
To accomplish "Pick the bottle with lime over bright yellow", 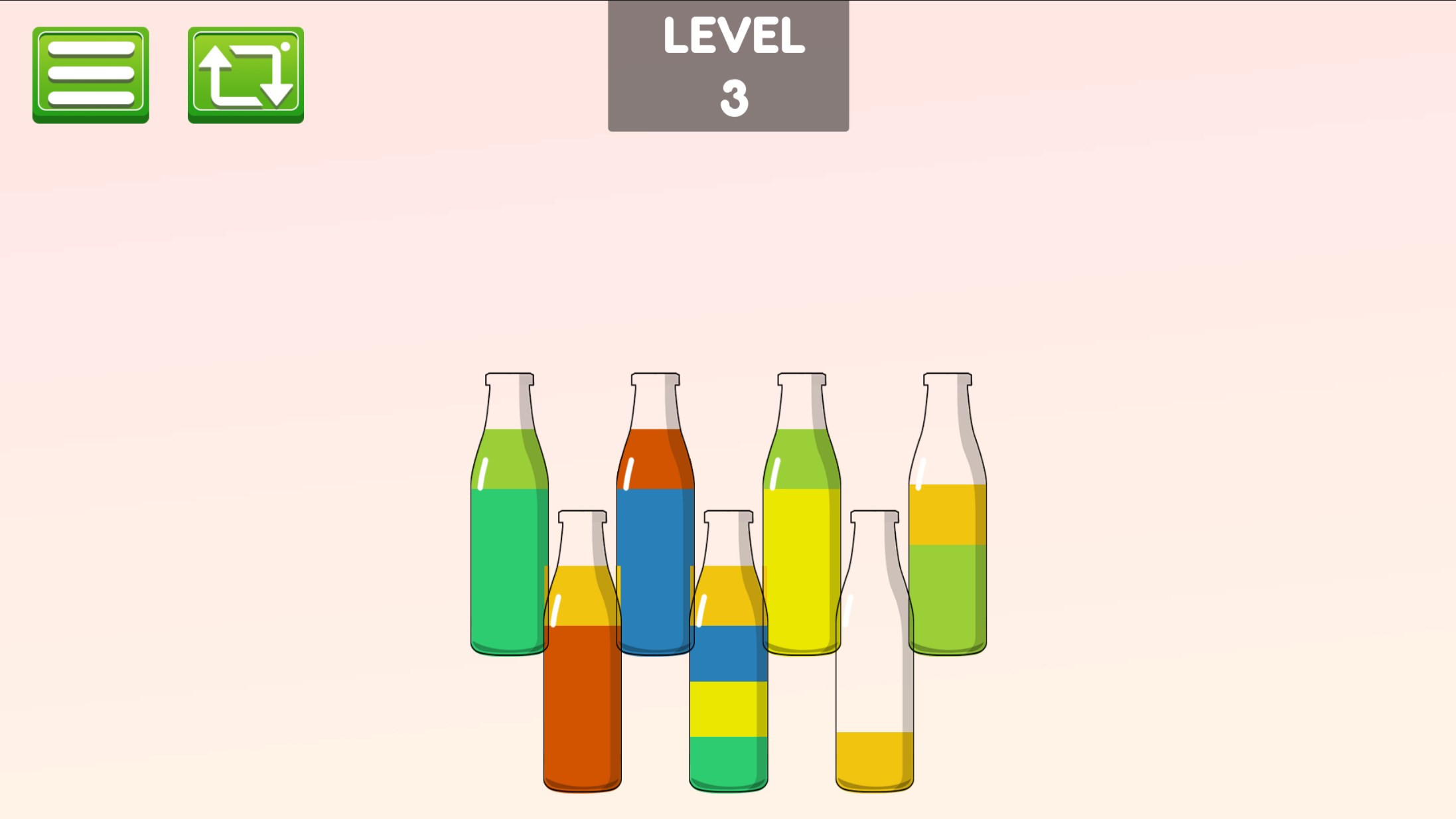I will [802, 531].
